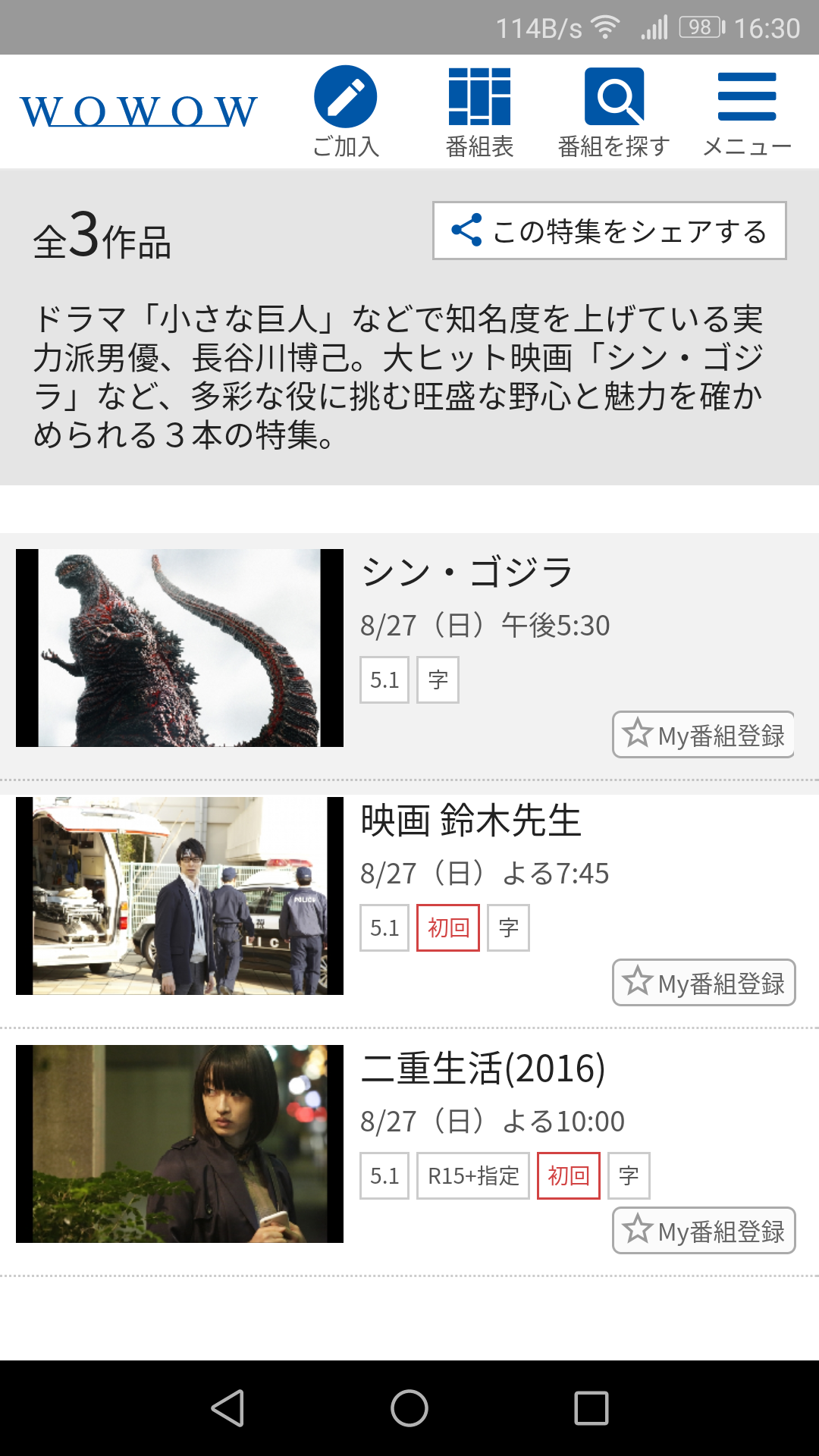Open the シン・ゴジラ title link
The height and width of the screenshot is (1456, 819).
click(467, 573)
